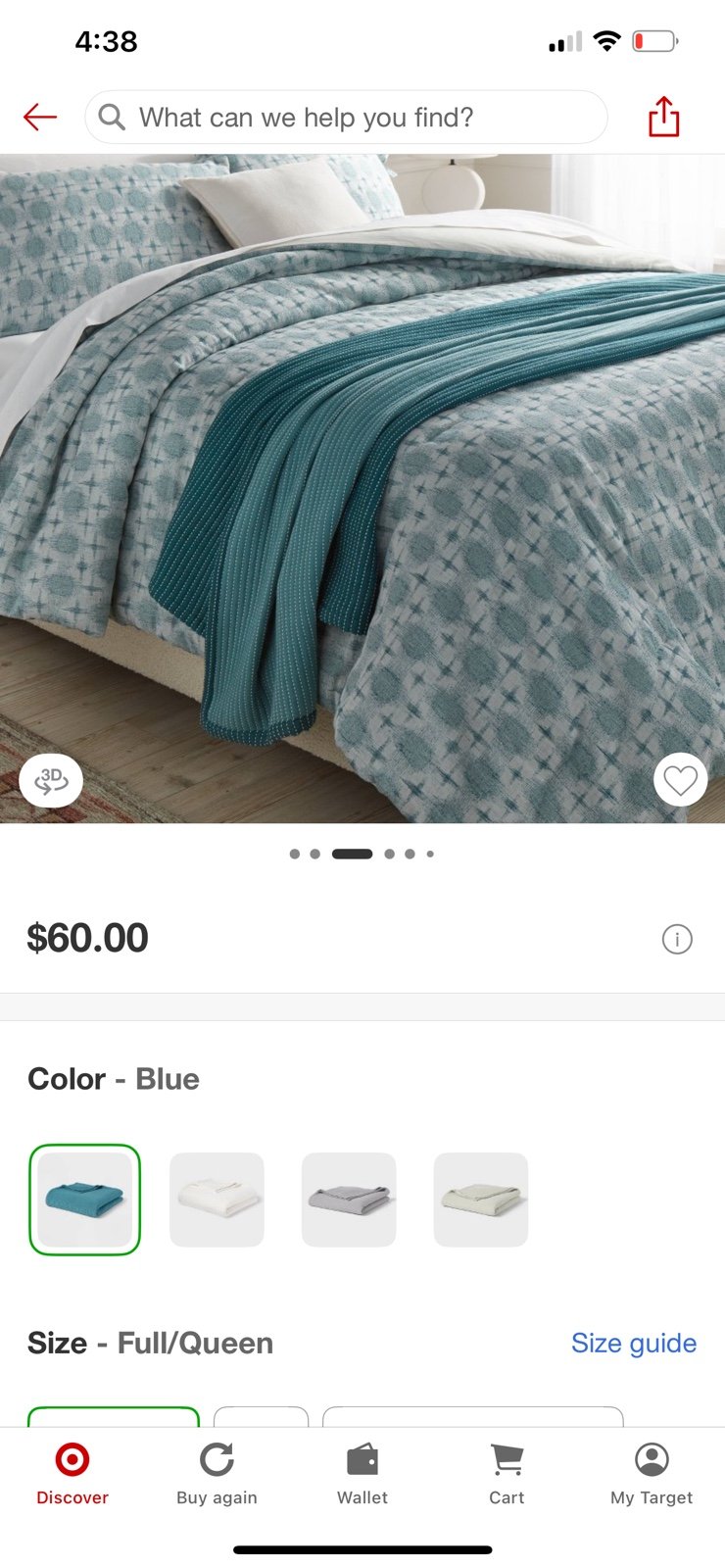Image resolution: width=725 pixels, height=1568 pixels.
Task: View the Cart tab
Action: (507, 1473)
